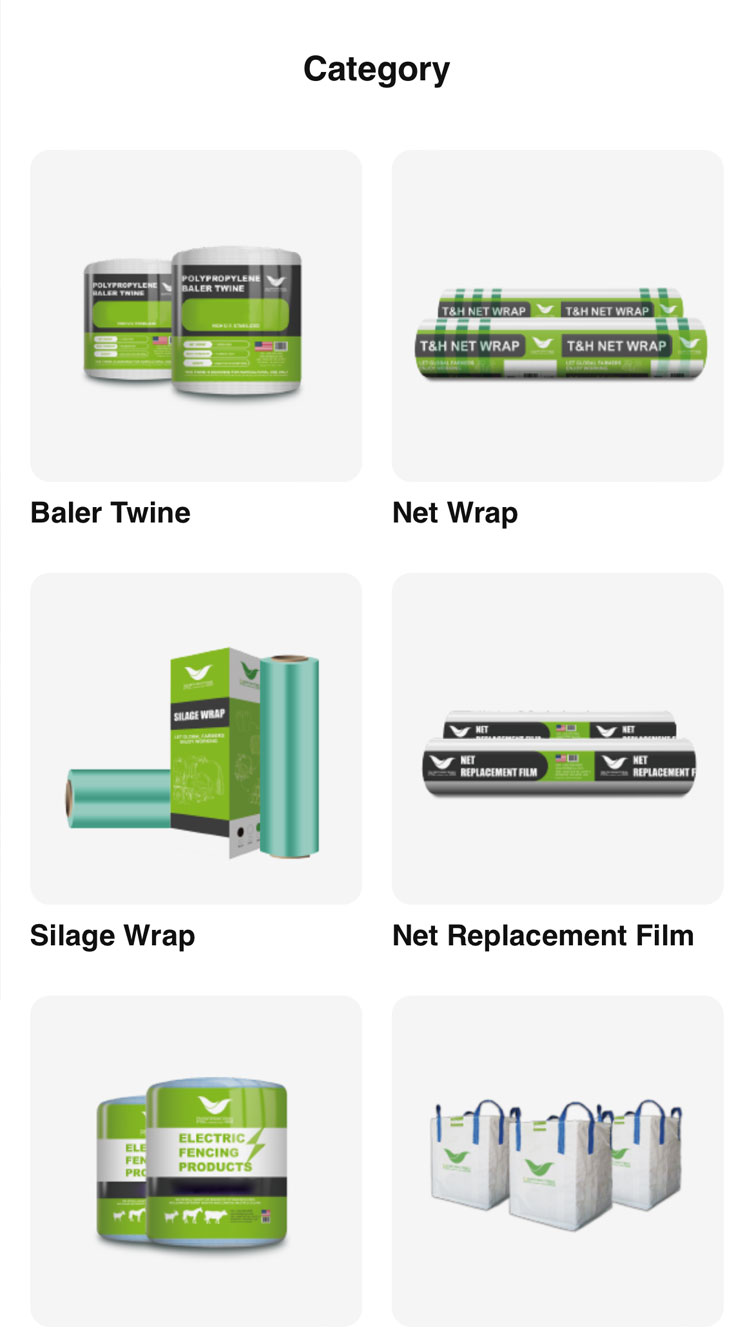Open the bulk bags category tile

(557, 1160)
